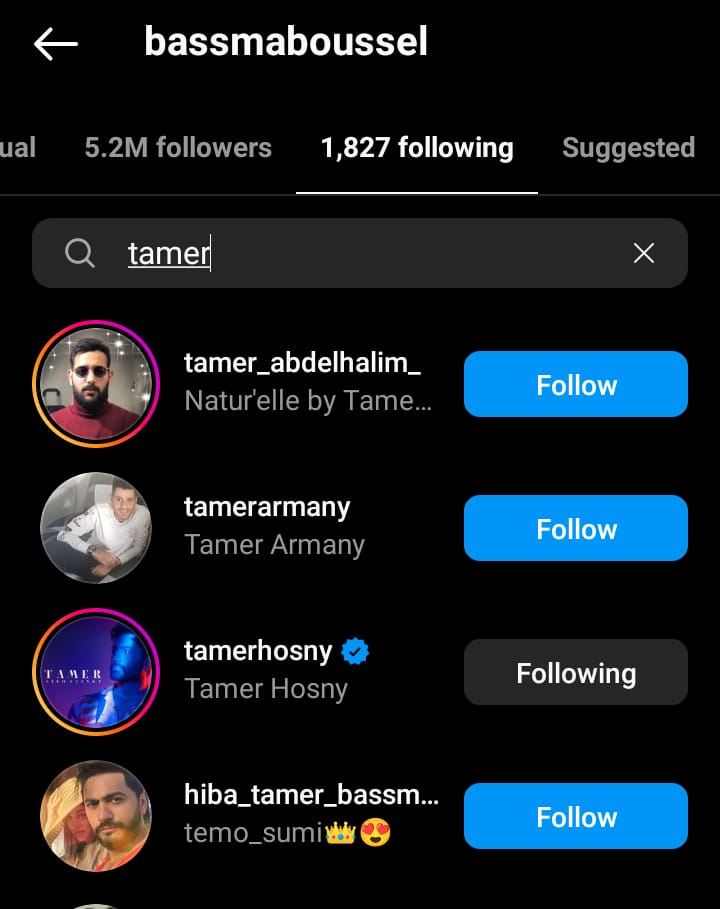The image size is (720, 909).
Task: Go back using the arrow icon
Action: [x=55, y=43]
